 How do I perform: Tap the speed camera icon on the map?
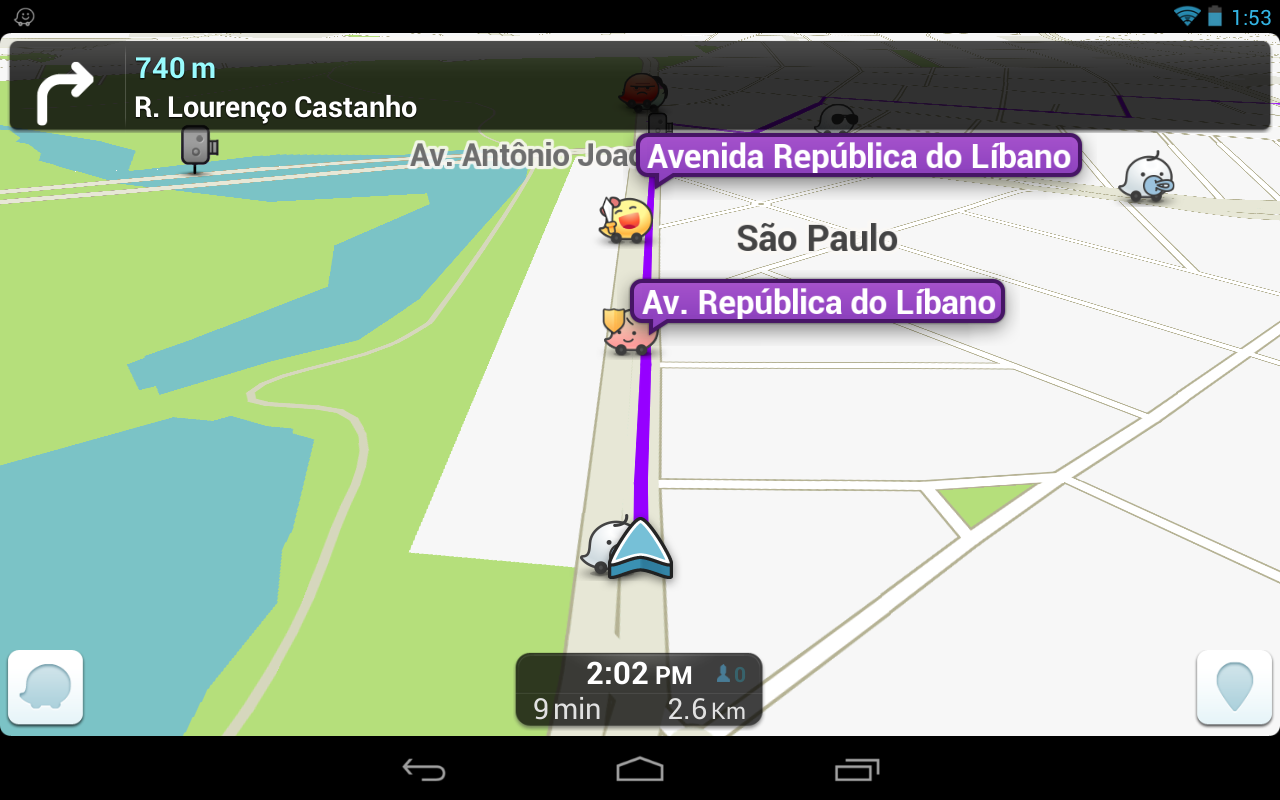point(198,147)
